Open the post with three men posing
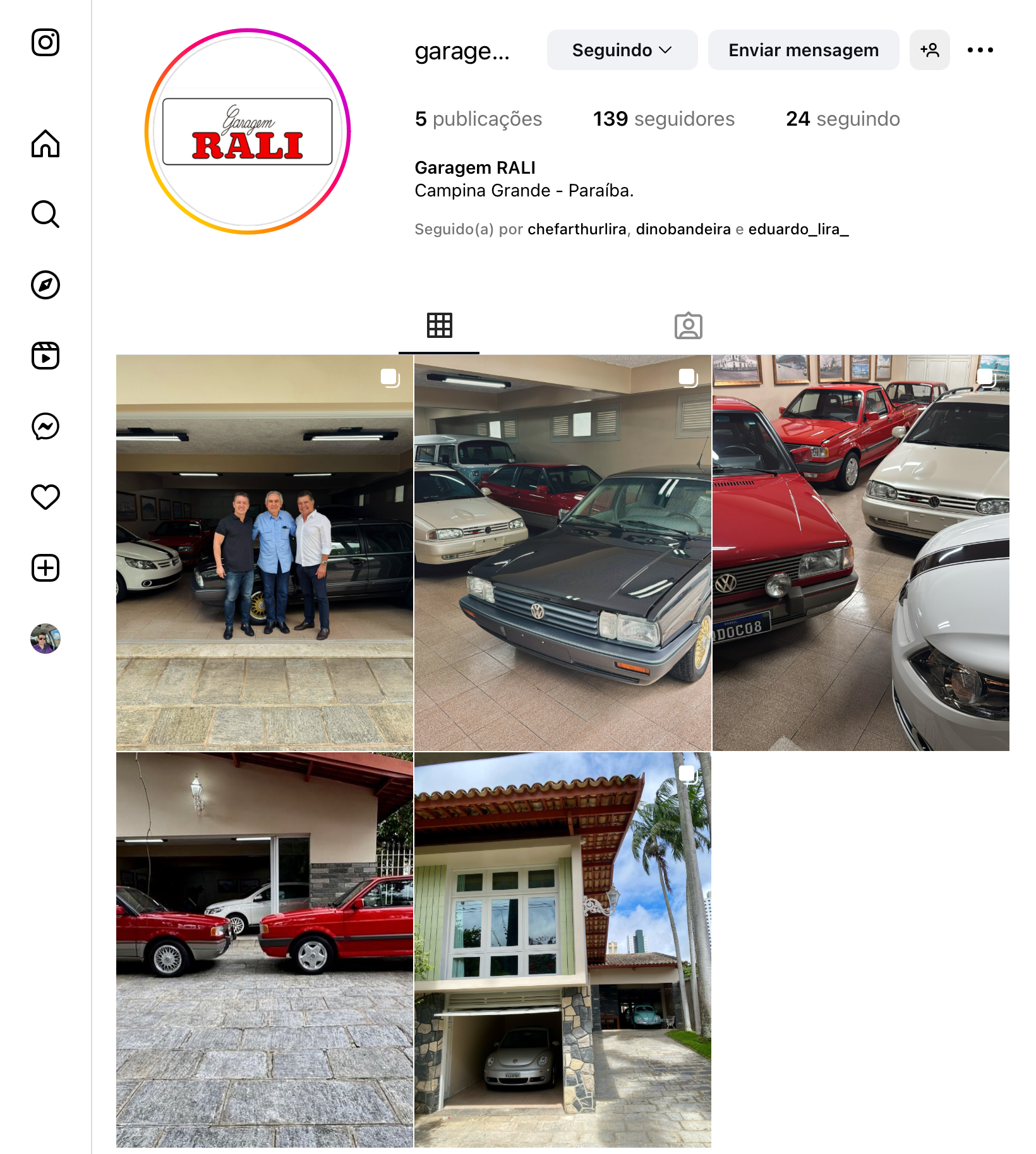 [x=265, y=553]
